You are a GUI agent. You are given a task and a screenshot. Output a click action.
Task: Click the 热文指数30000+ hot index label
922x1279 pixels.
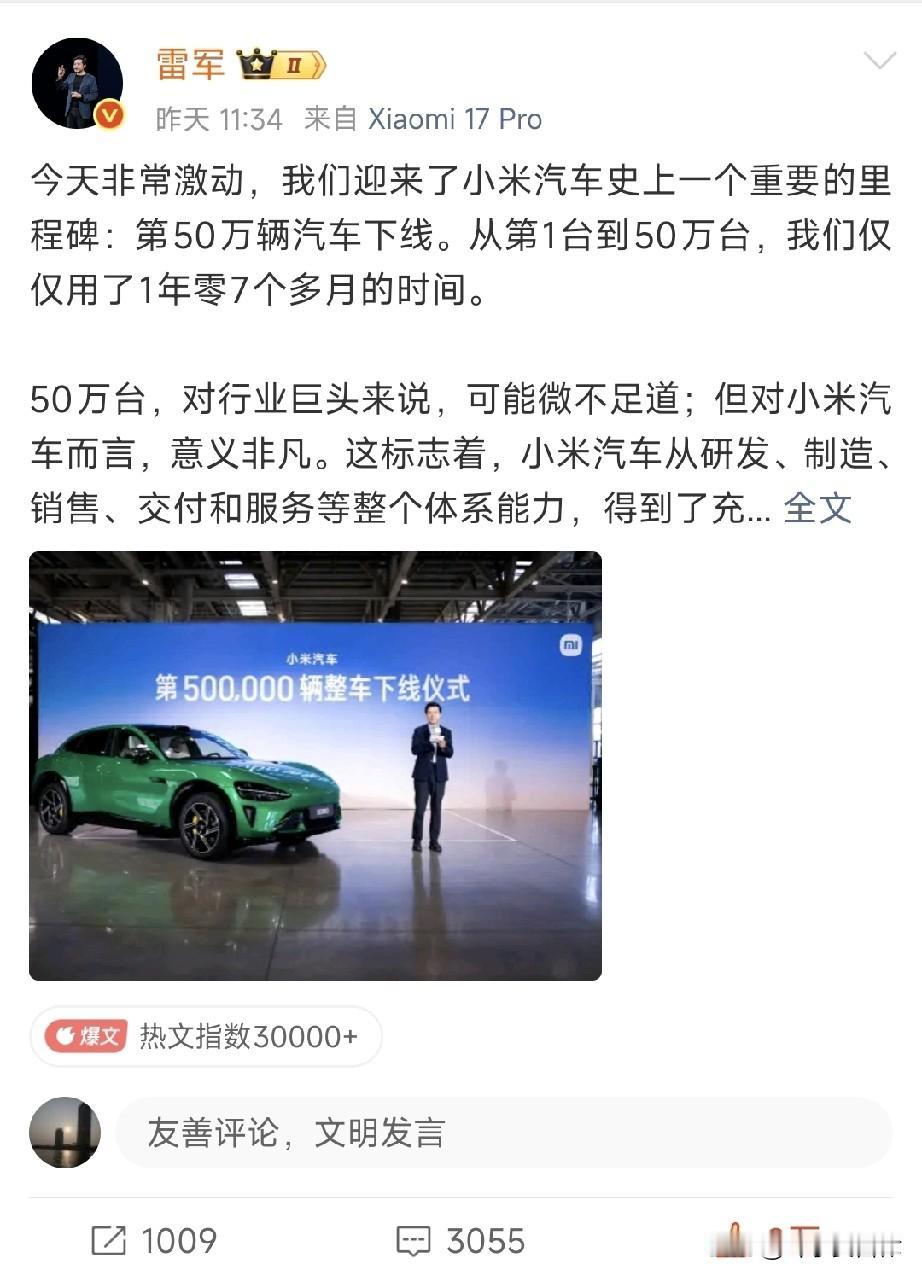tap(250, 1037)
